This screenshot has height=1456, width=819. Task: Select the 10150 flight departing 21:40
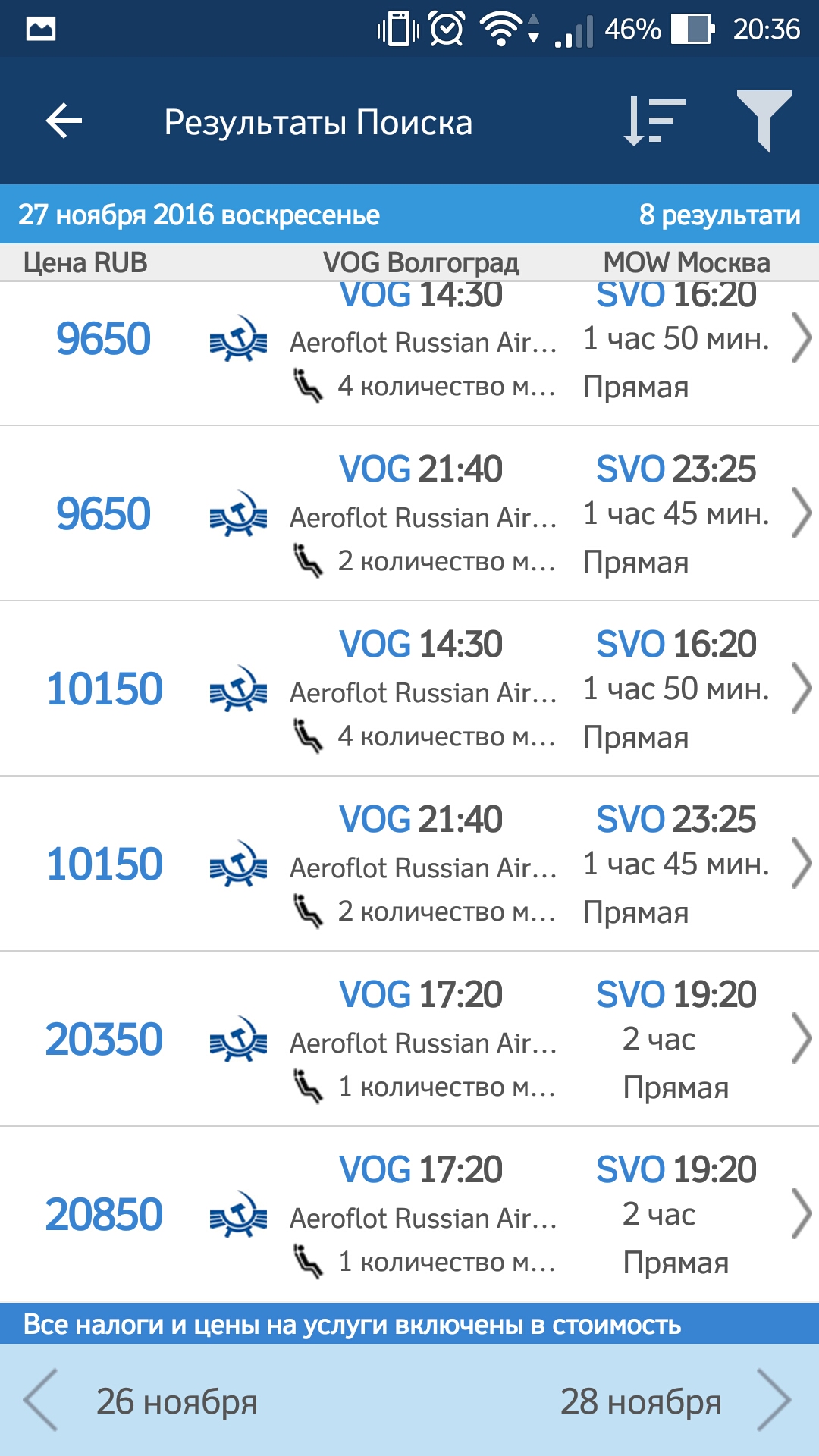click(409, 864)
